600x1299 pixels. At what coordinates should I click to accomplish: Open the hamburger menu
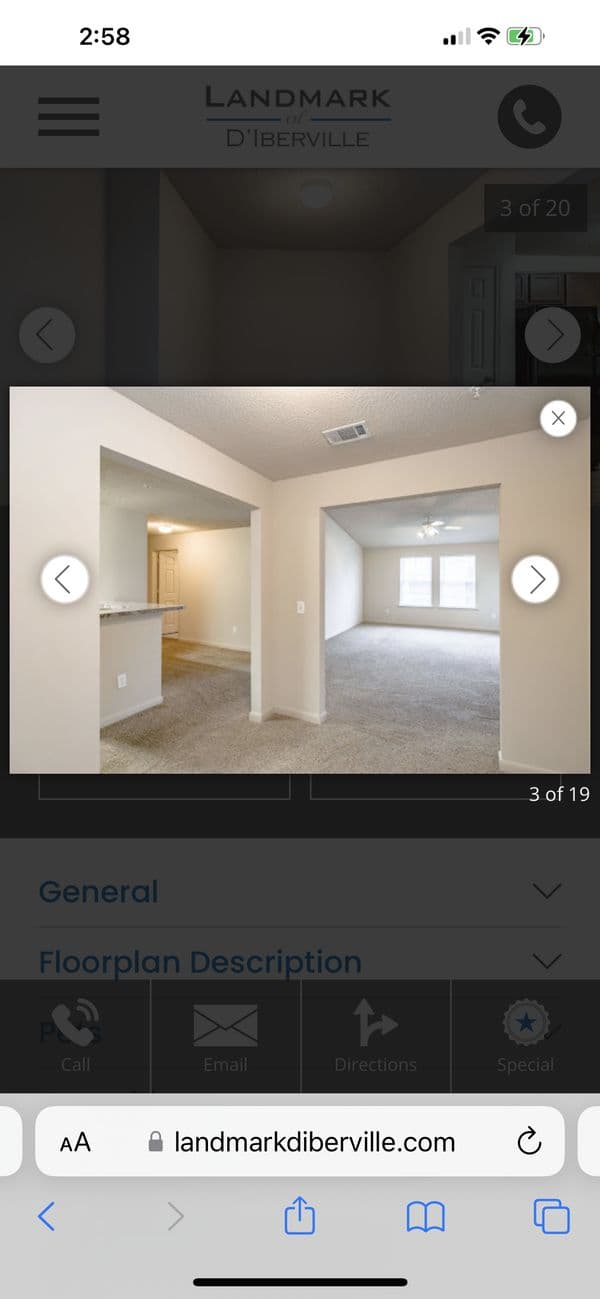[x=68, y=116]
